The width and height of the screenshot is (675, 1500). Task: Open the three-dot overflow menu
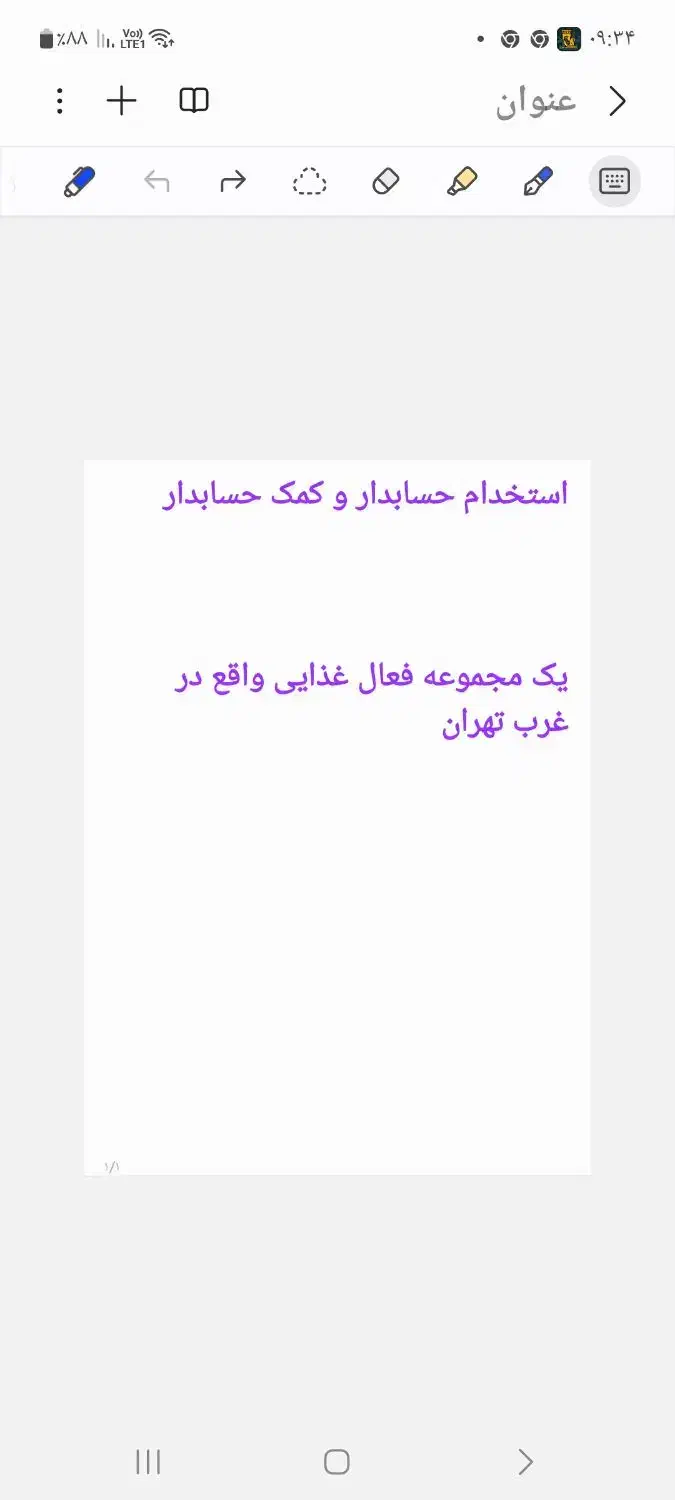60,101
